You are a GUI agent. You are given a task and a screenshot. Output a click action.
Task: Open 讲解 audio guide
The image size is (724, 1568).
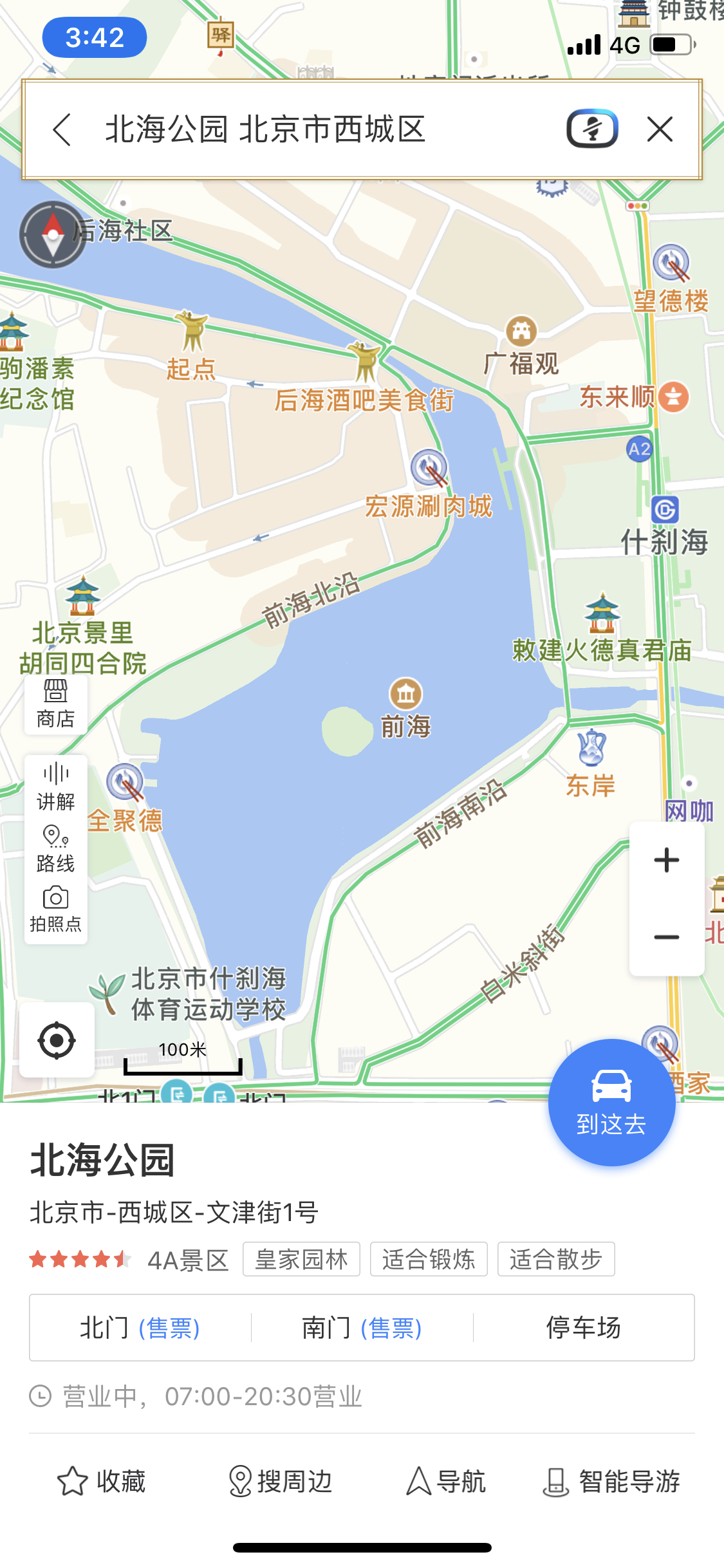click(56, 787)
